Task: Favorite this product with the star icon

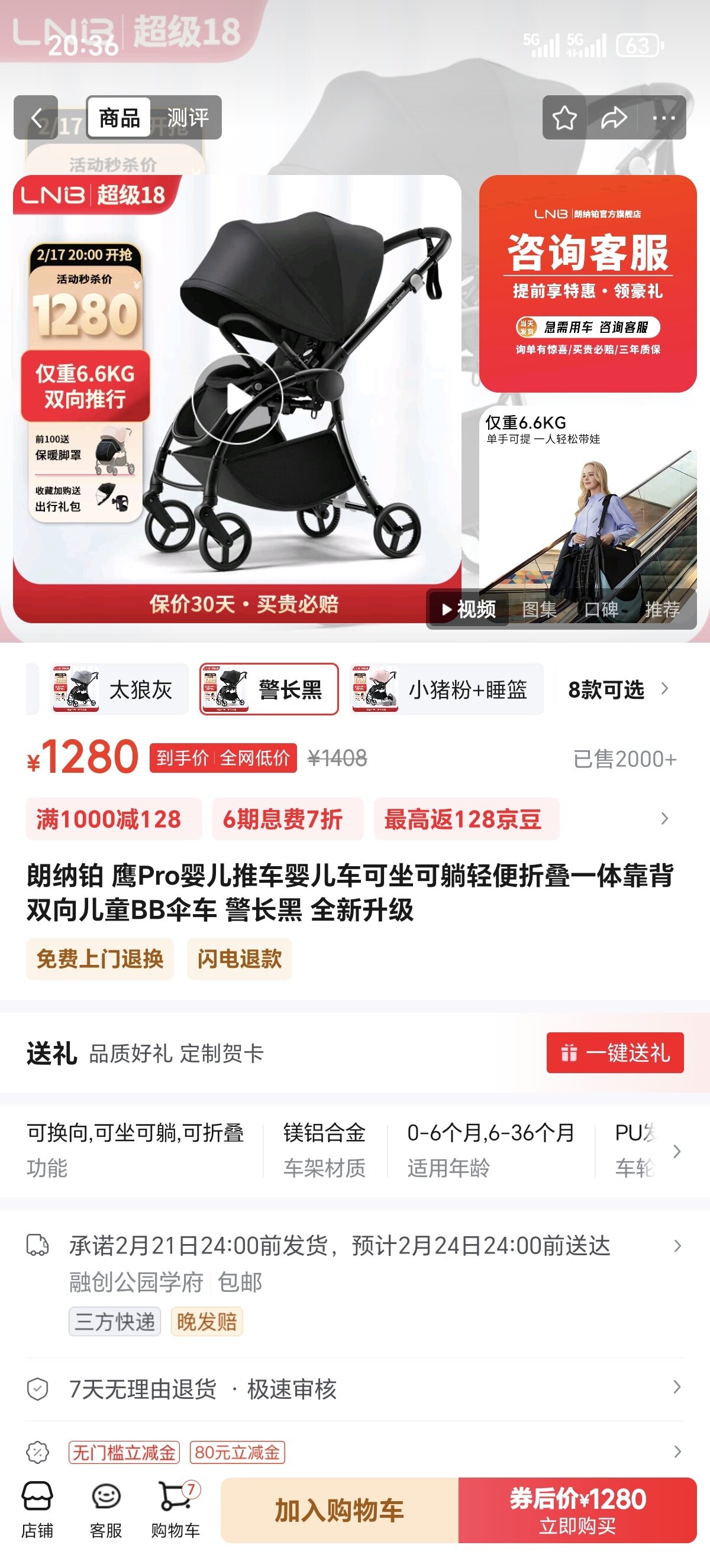Action: coord(564,118)
